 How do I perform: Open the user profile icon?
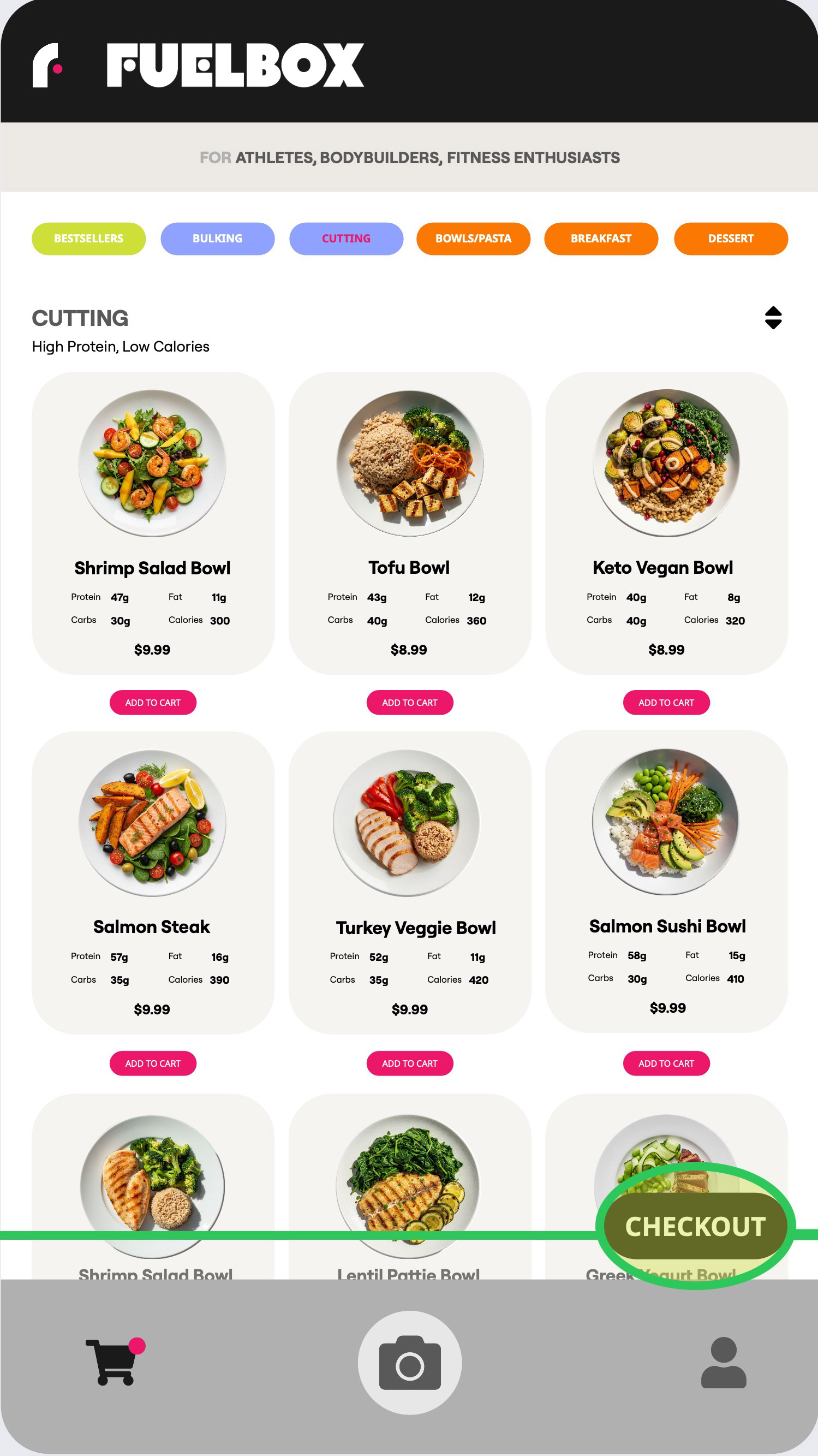[723, 1362]
